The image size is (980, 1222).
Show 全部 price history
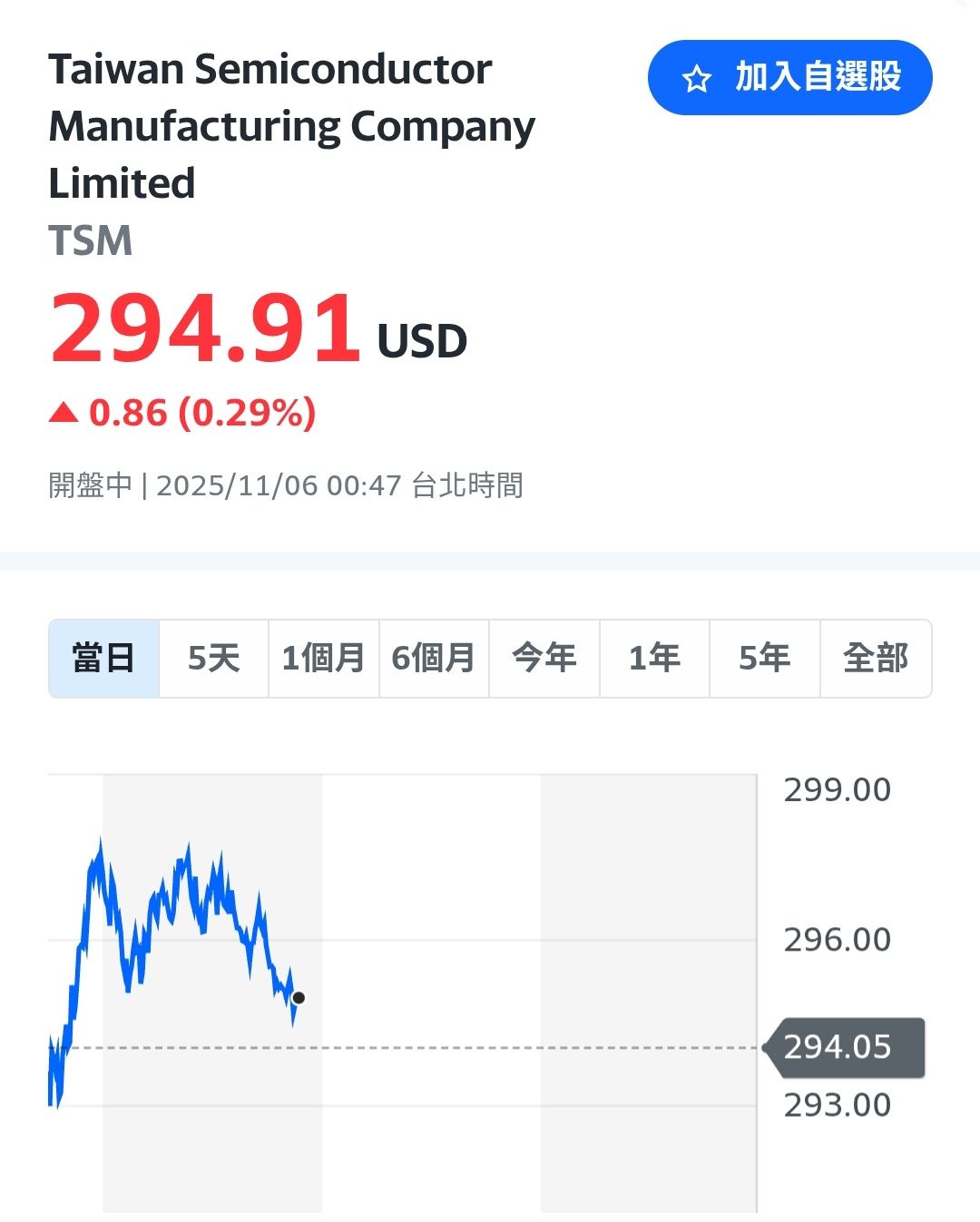875,659
